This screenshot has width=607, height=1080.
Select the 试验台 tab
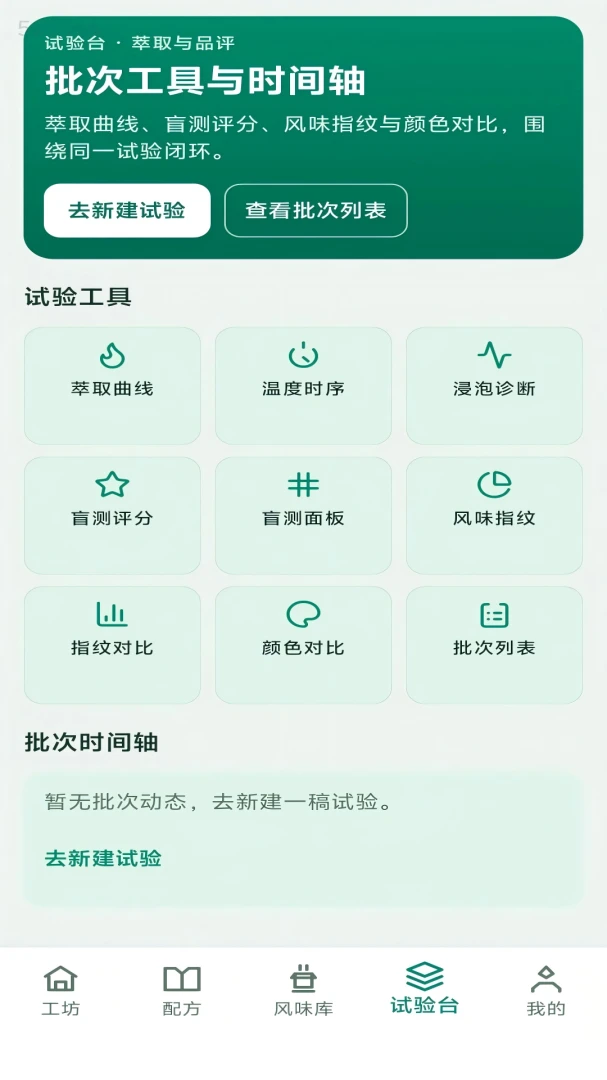pyautogui.click(x=424, y=989)
